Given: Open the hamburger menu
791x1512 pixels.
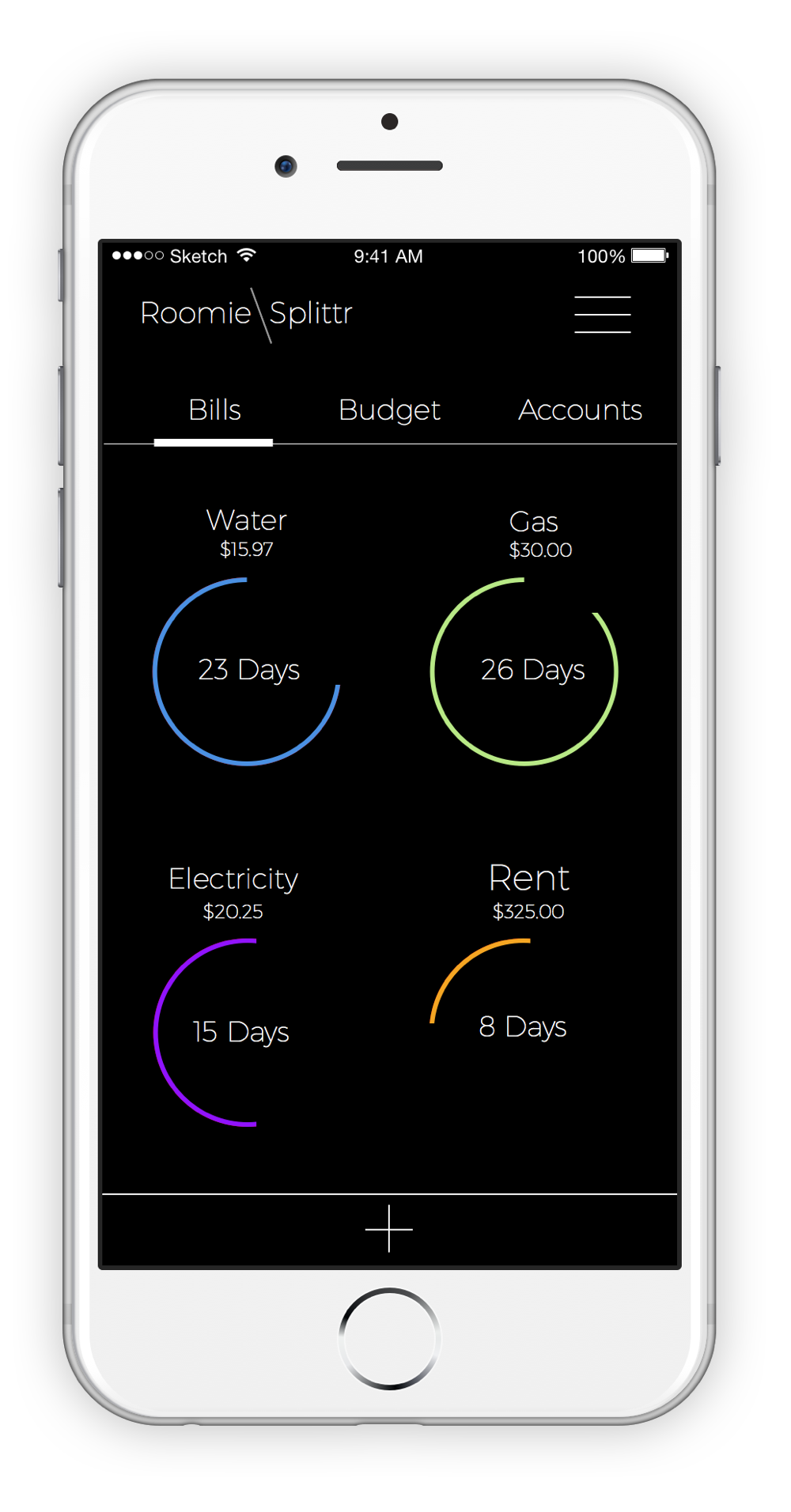Looking at the screenshot, I should (x=602, y=315).
